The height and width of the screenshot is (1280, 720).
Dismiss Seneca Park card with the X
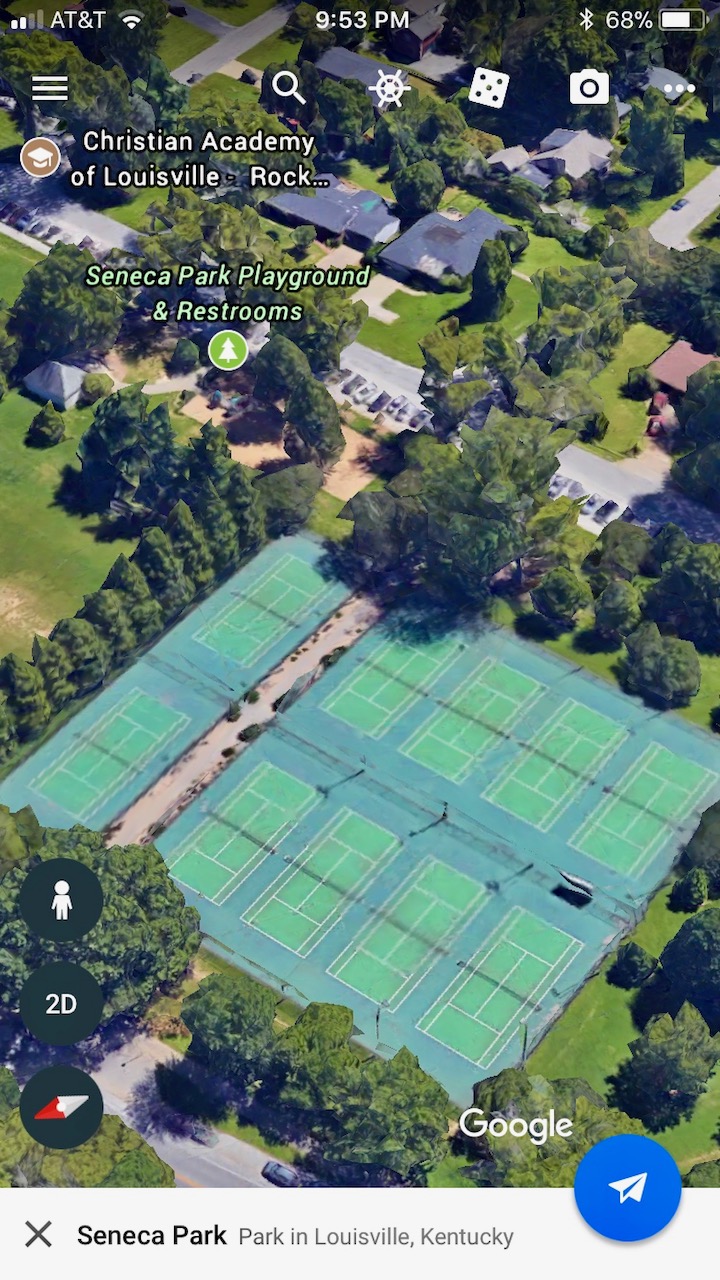click(37, 1235)
